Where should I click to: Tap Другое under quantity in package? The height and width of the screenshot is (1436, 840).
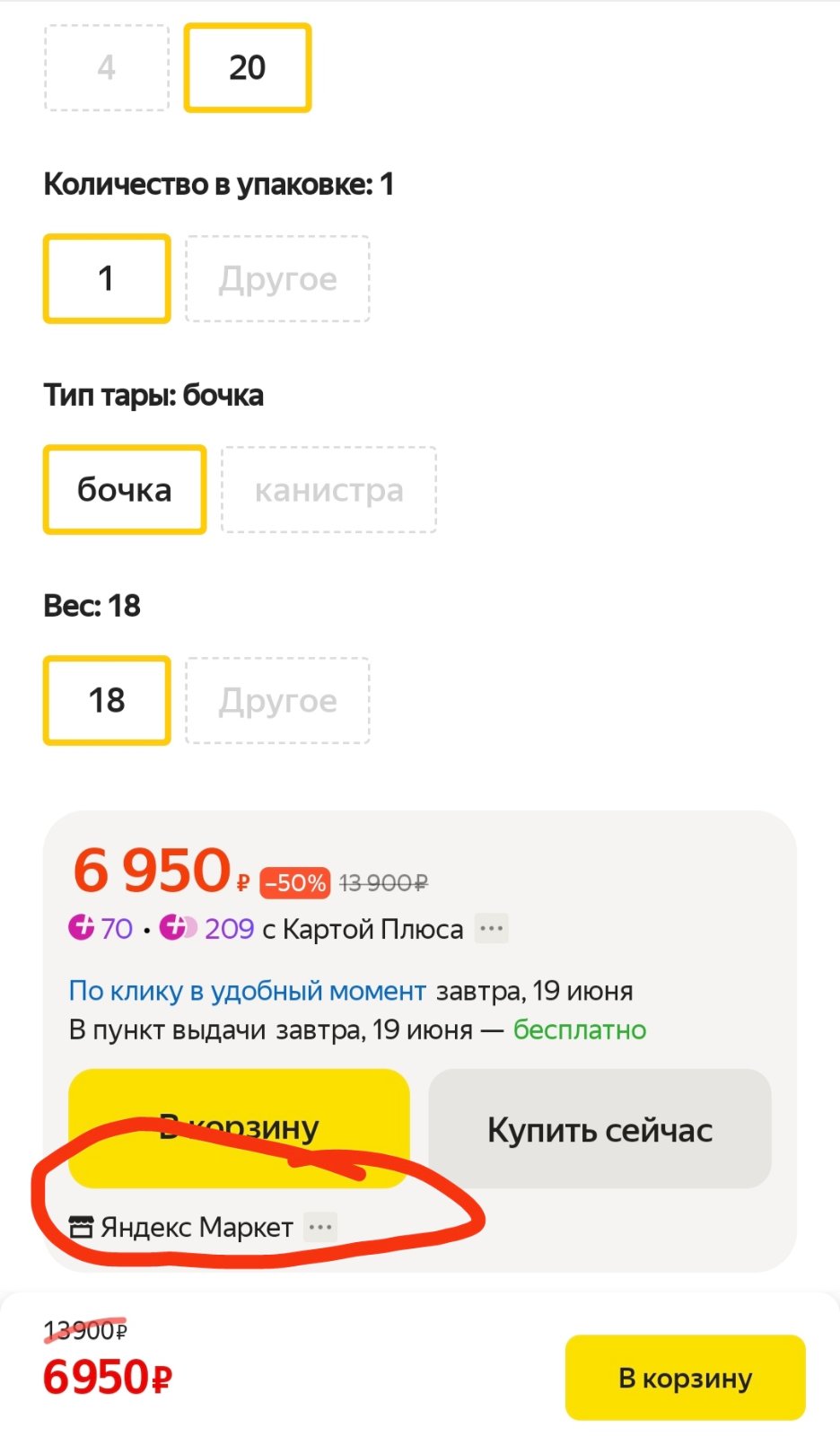(x=277, y=278)
